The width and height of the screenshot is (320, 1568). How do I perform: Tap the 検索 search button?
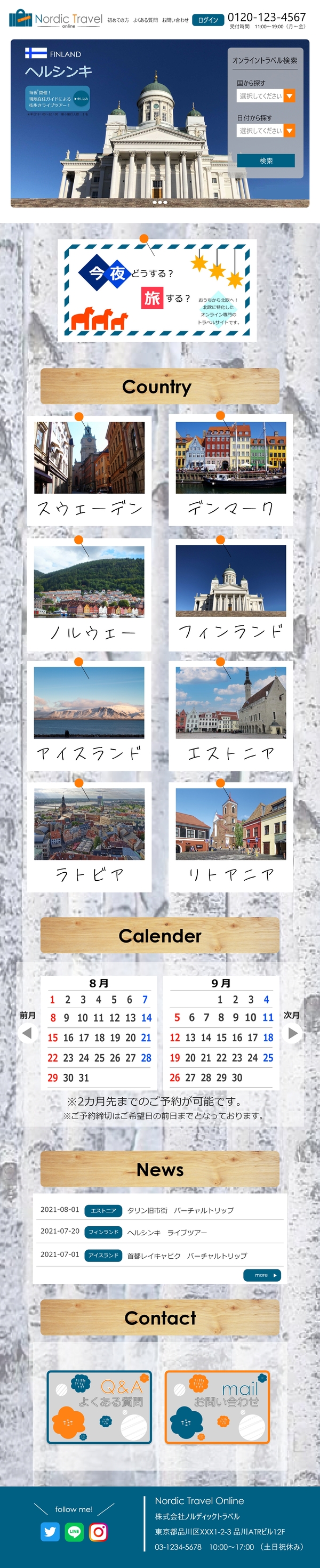click(266, 160)
